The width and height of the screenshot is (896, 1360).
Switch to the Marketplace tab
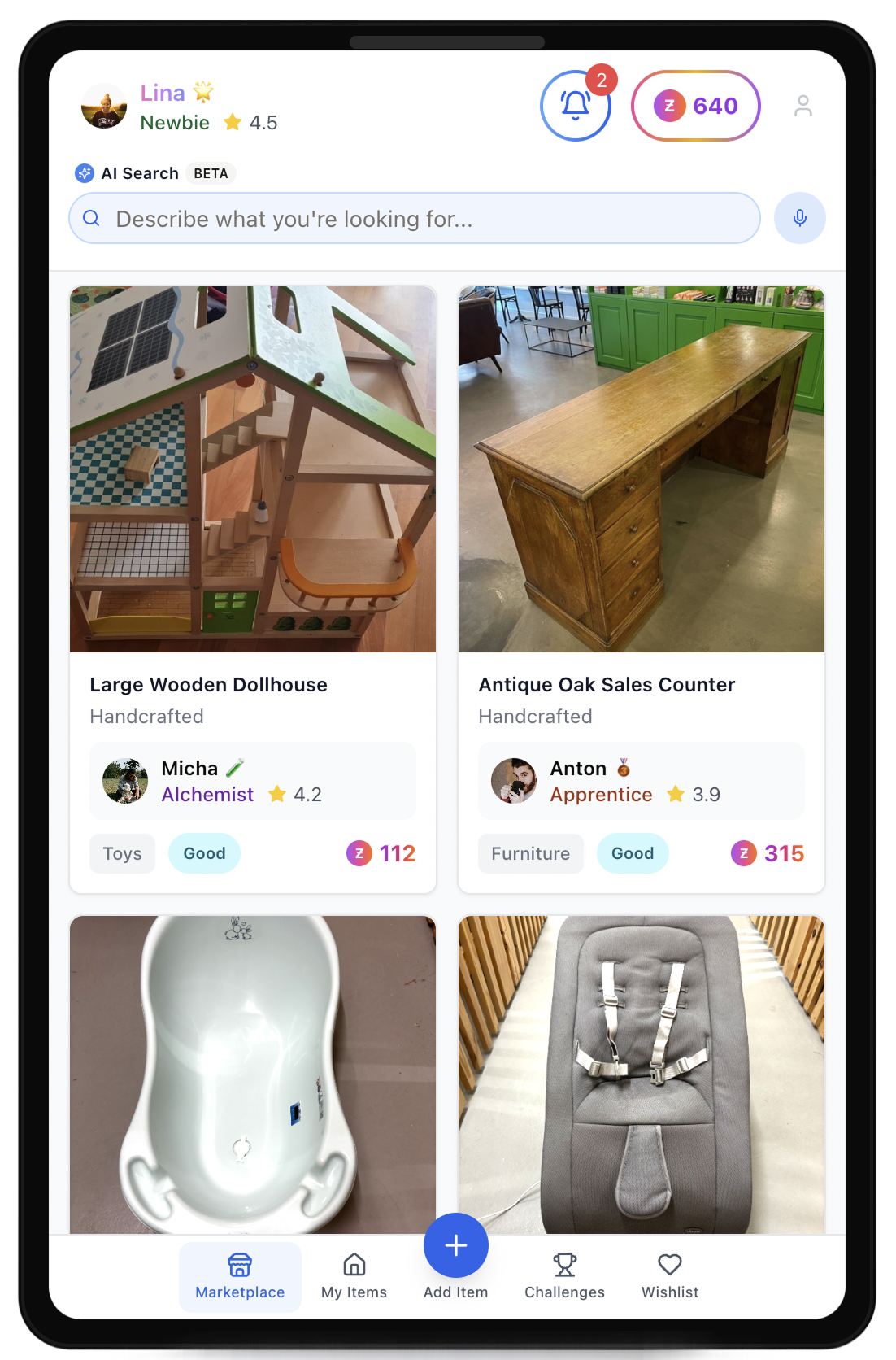pos(240,1276)
